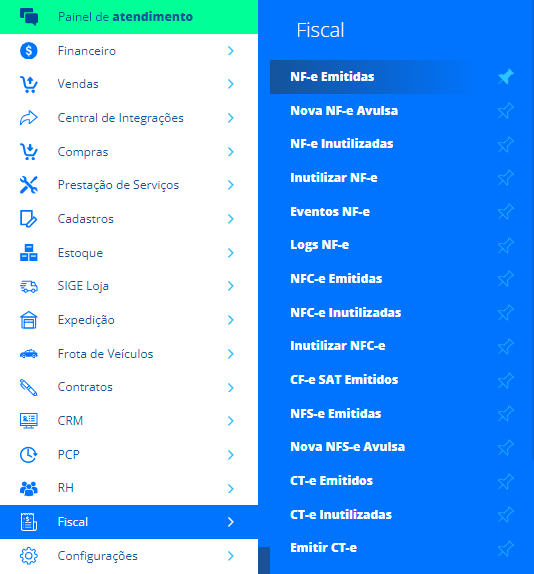
Task: Open NFC-e Emitidas list
Action: [x=336, y=279]
